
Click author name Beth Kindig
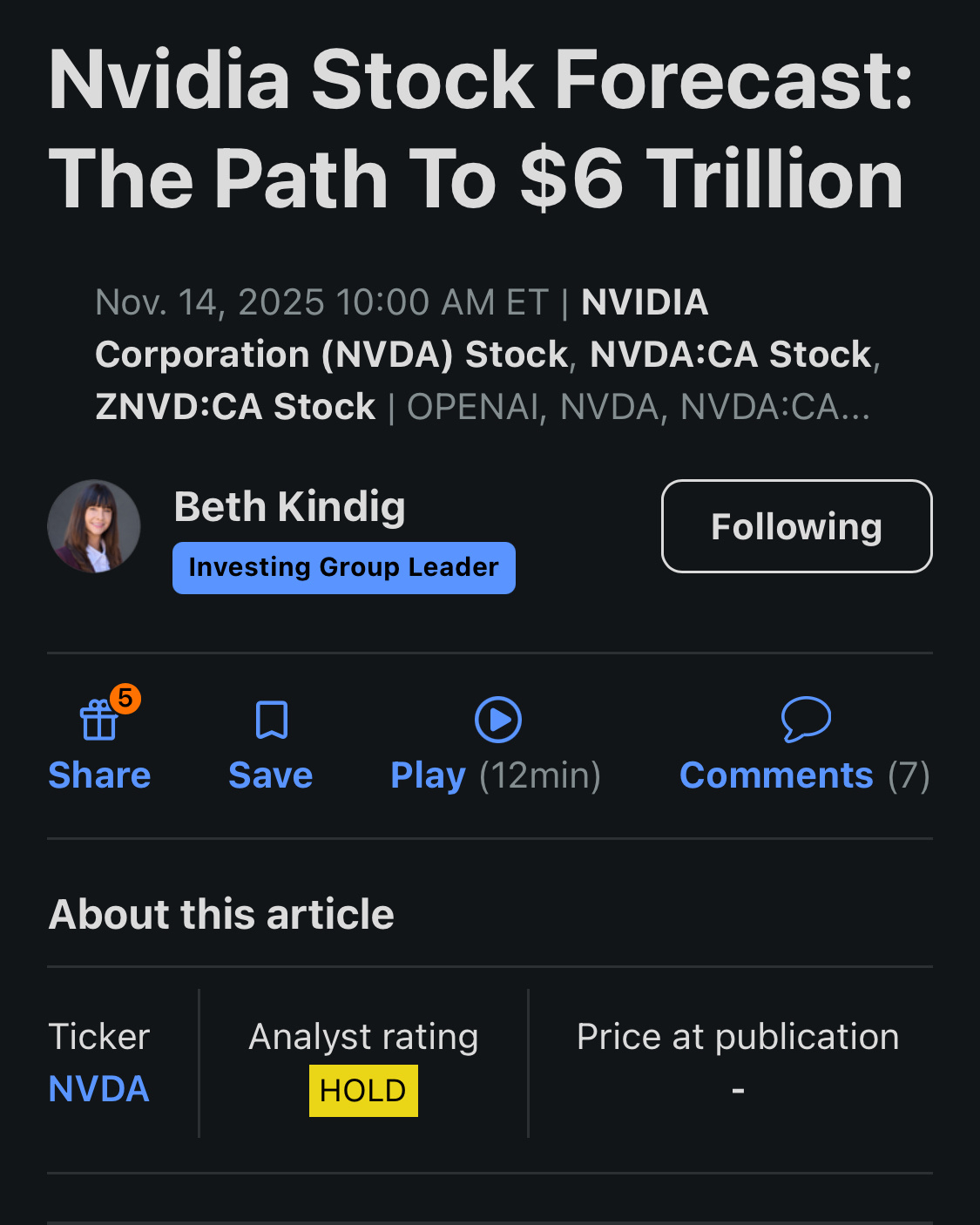[x=288, y=506]
